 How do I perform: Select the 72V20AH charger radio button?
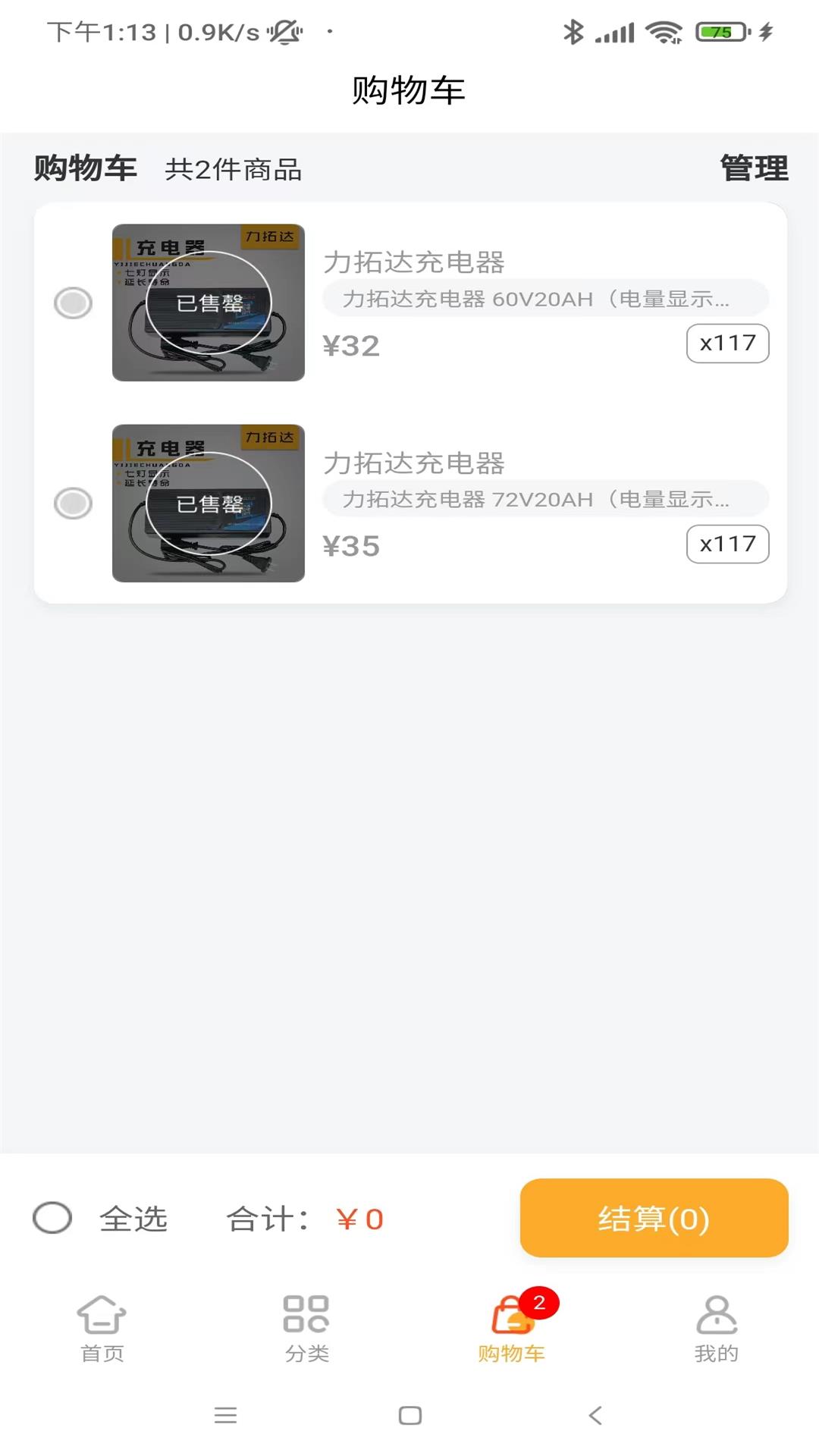tap(73, 503)
